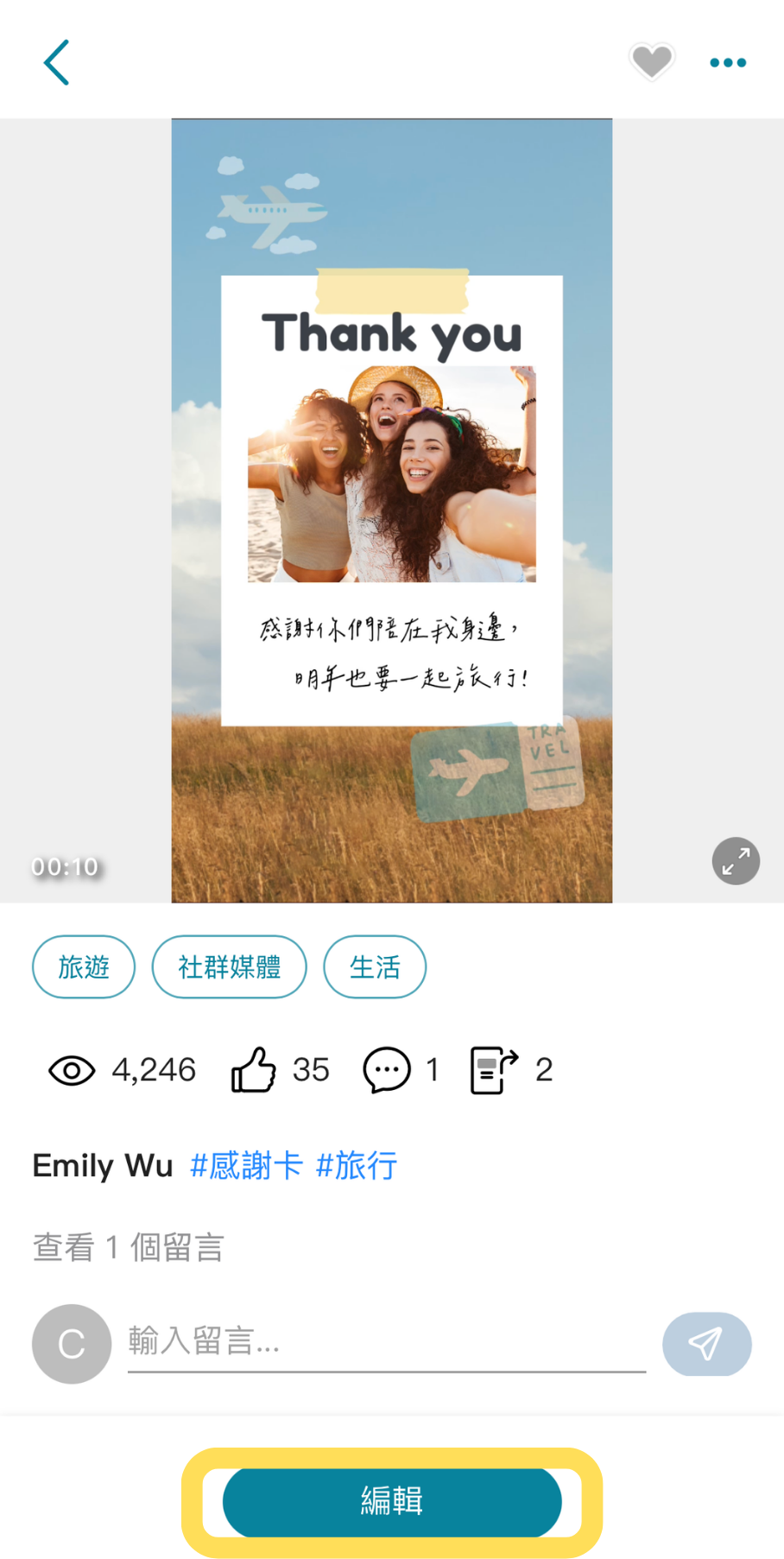Viewport: 784px width, 1559px height.
Task: Tap the share/reuse icon showing 2
Action: click(x=494, y=1069)
